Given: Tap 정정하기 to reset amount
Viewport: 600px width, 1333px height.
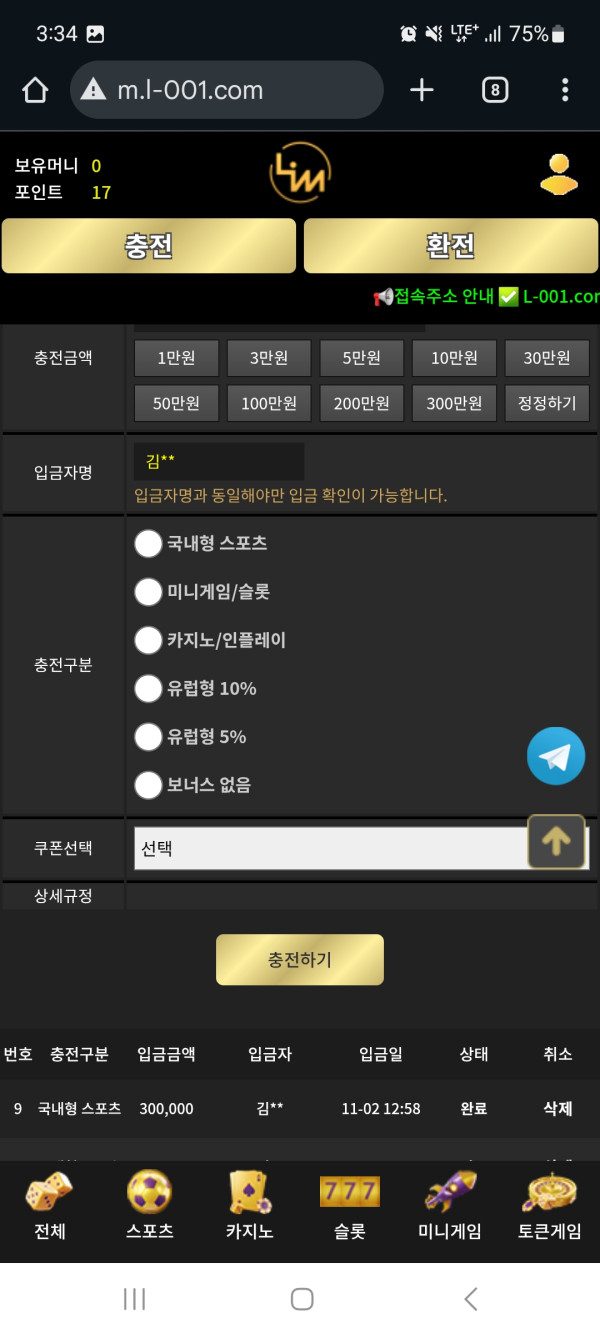Looking at the screenshot, I should pos(547,403).
